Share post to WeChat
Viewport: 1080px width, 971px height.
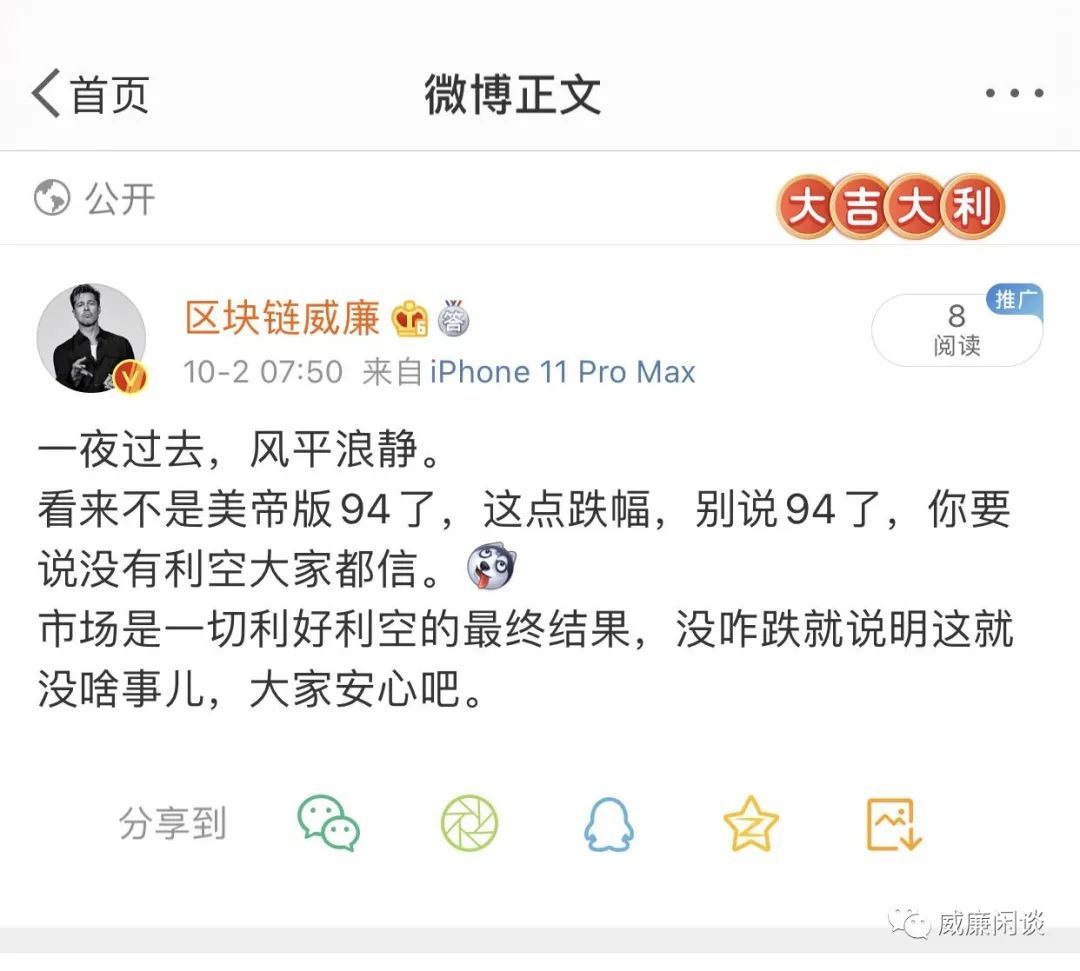click(x=328, y=824)
